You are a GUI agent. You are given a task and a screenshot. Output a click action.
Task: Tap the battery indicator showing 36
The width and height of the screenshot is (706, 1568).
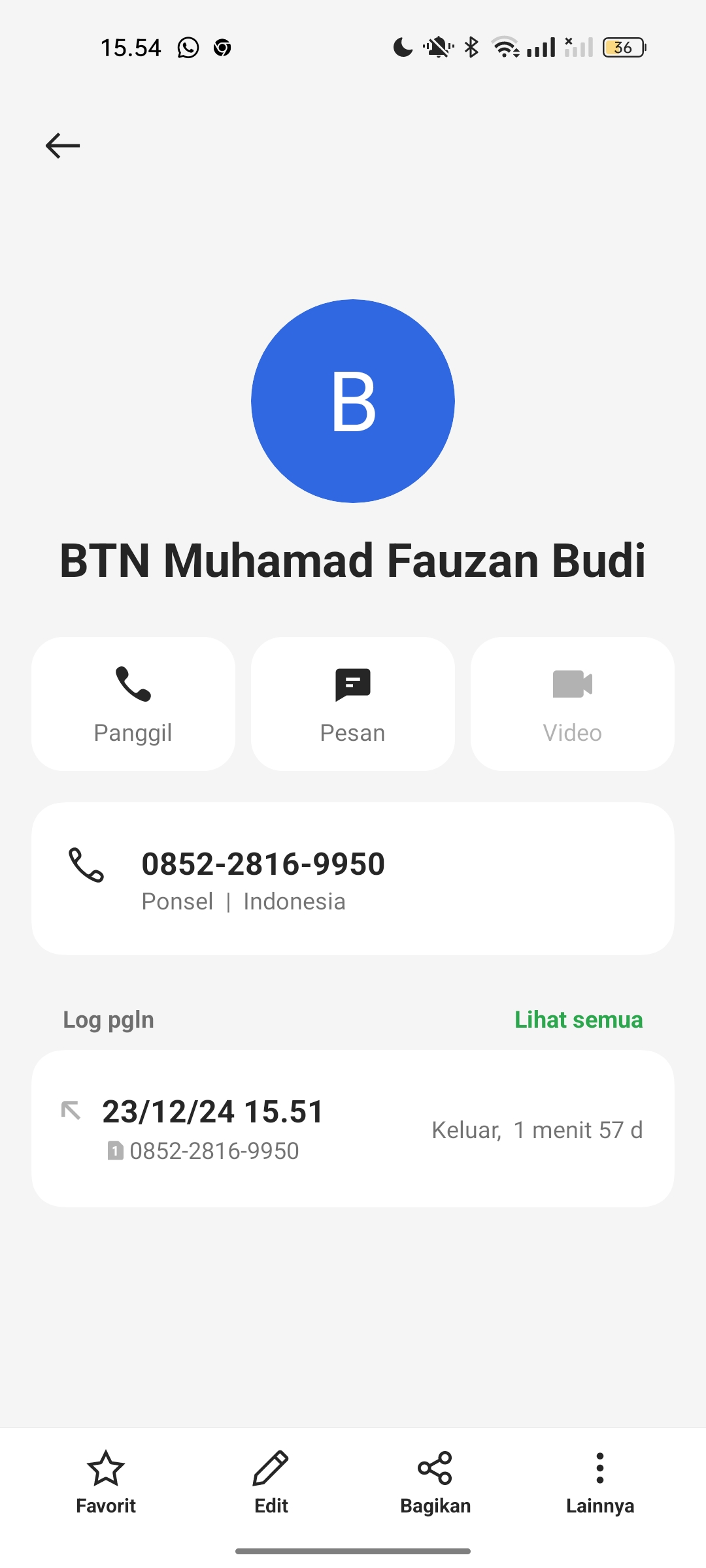tap(622, 46)
